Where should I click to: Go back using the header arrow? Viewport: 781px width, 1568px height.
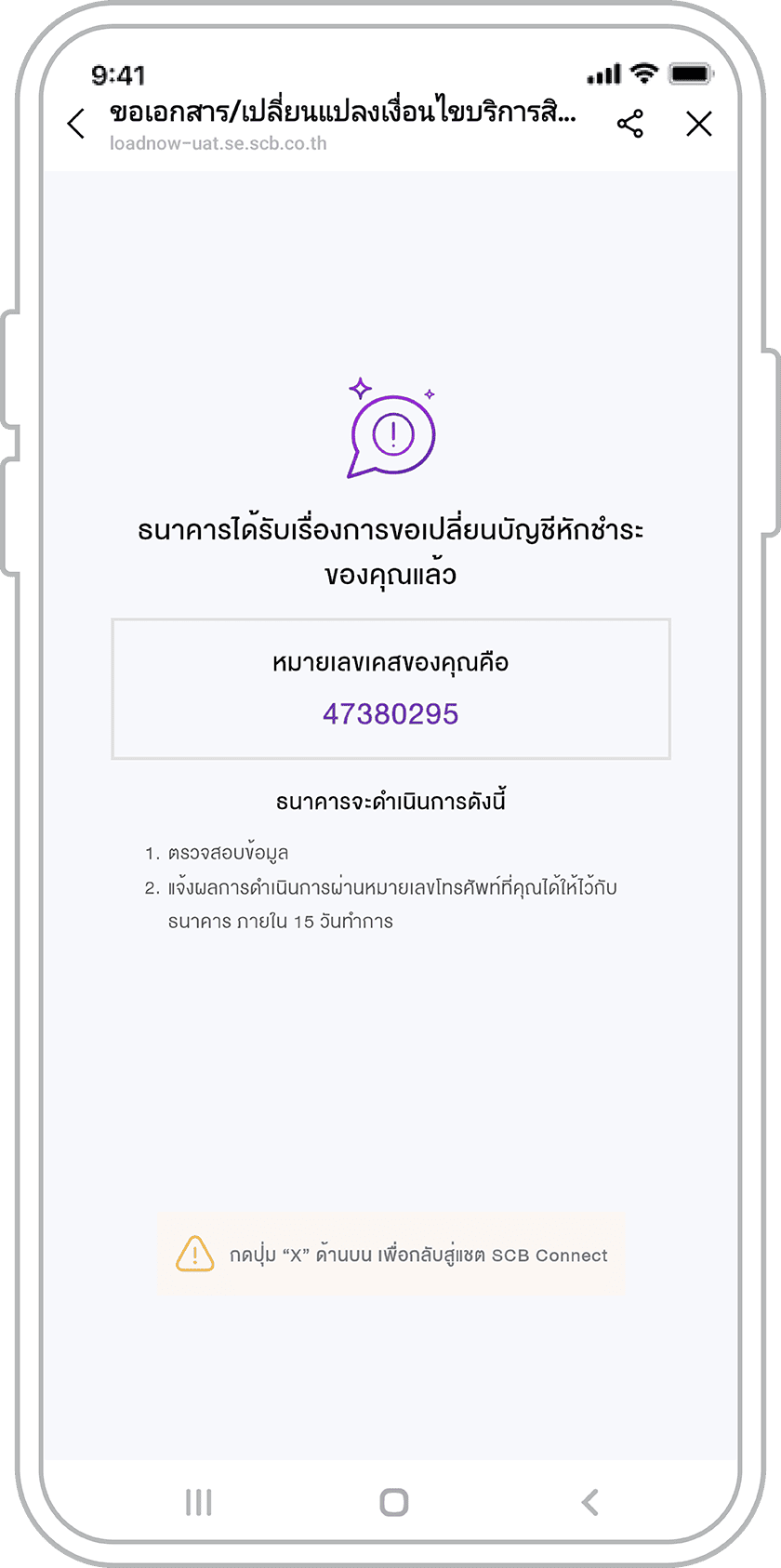pyautogui.click(x=76, y=124)
